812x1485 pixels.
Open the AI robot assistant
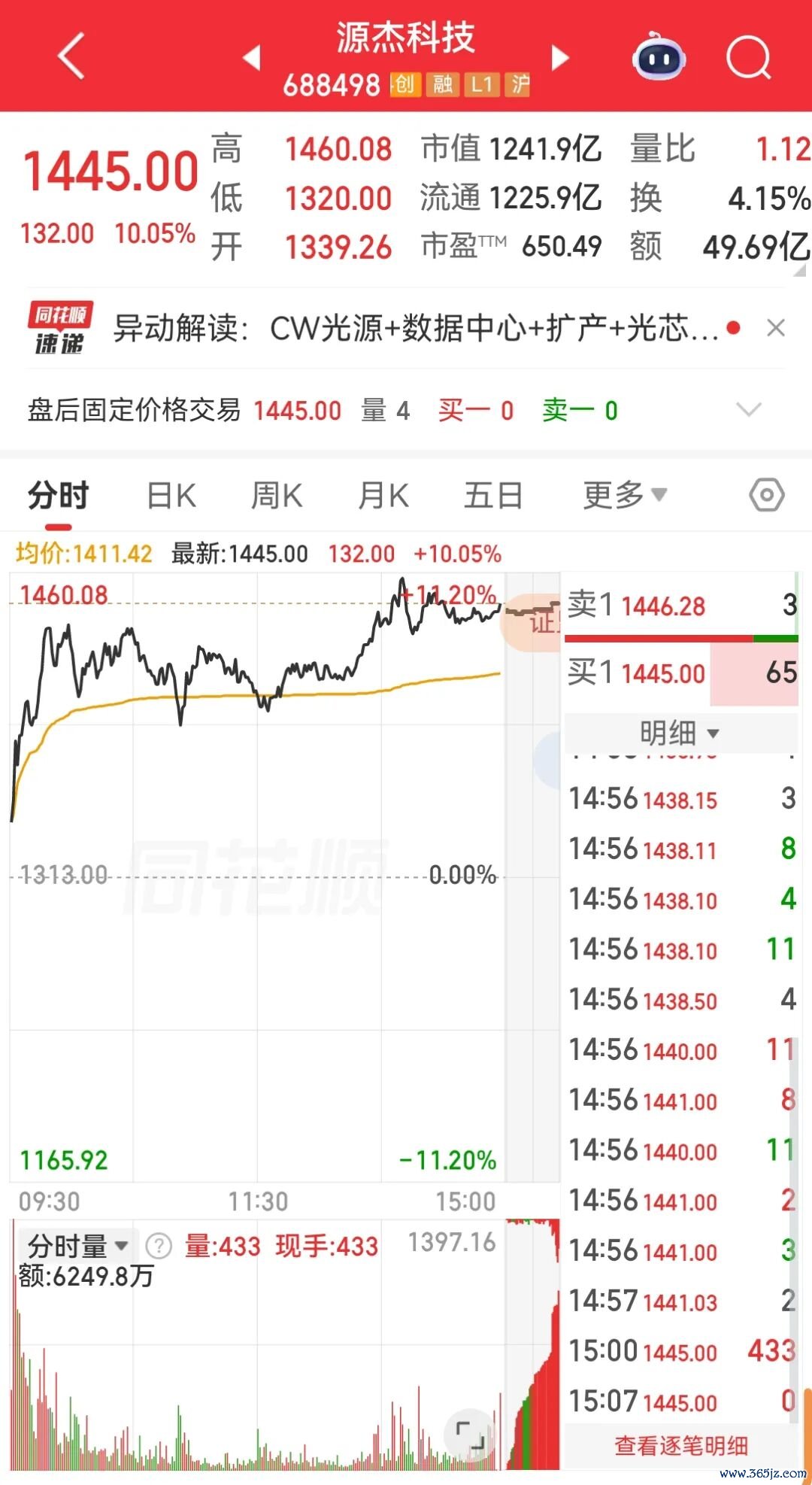click(x=659, y=57)
